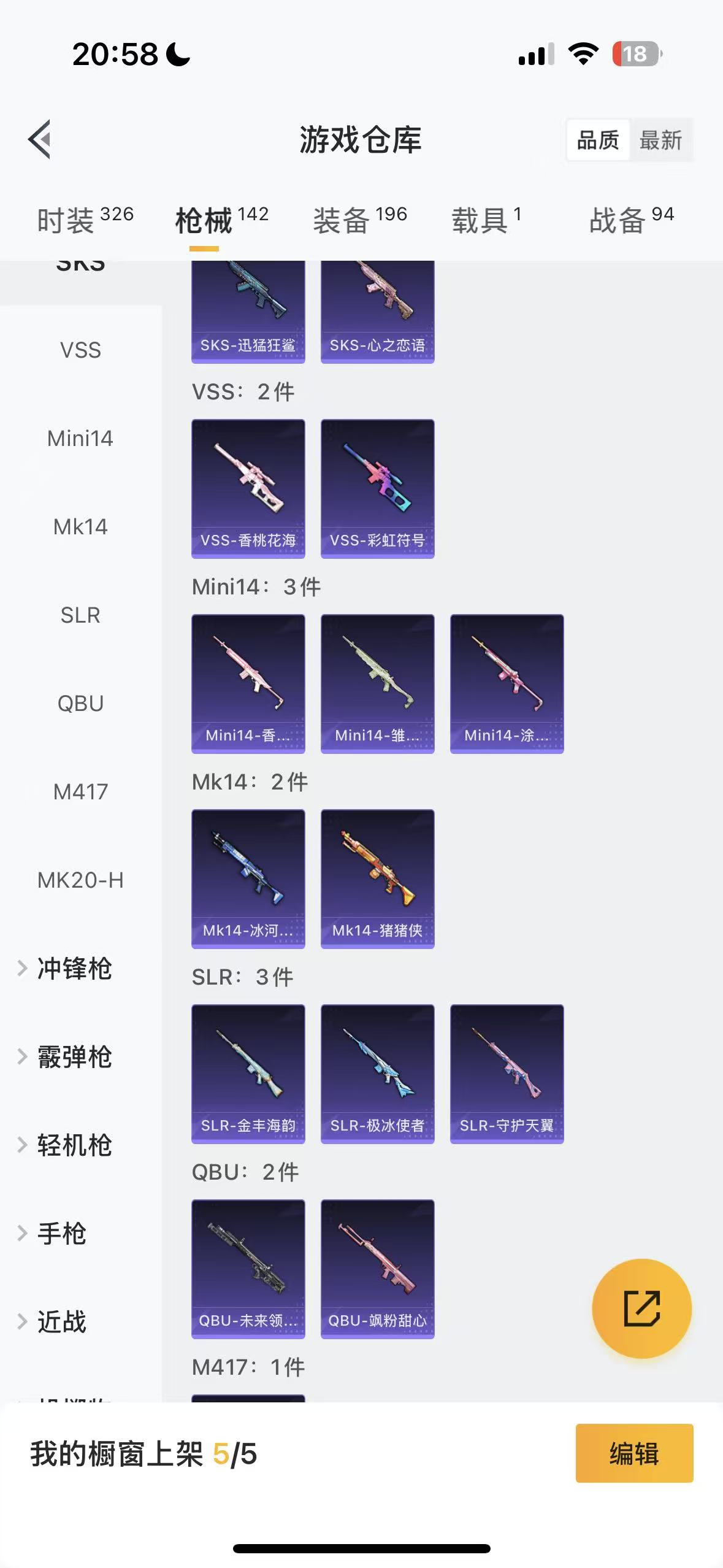Open the SLR-极冰使者 skin
Image resolution: width=723 pixels, height=1568 pixels.
tap(377, 1074)
